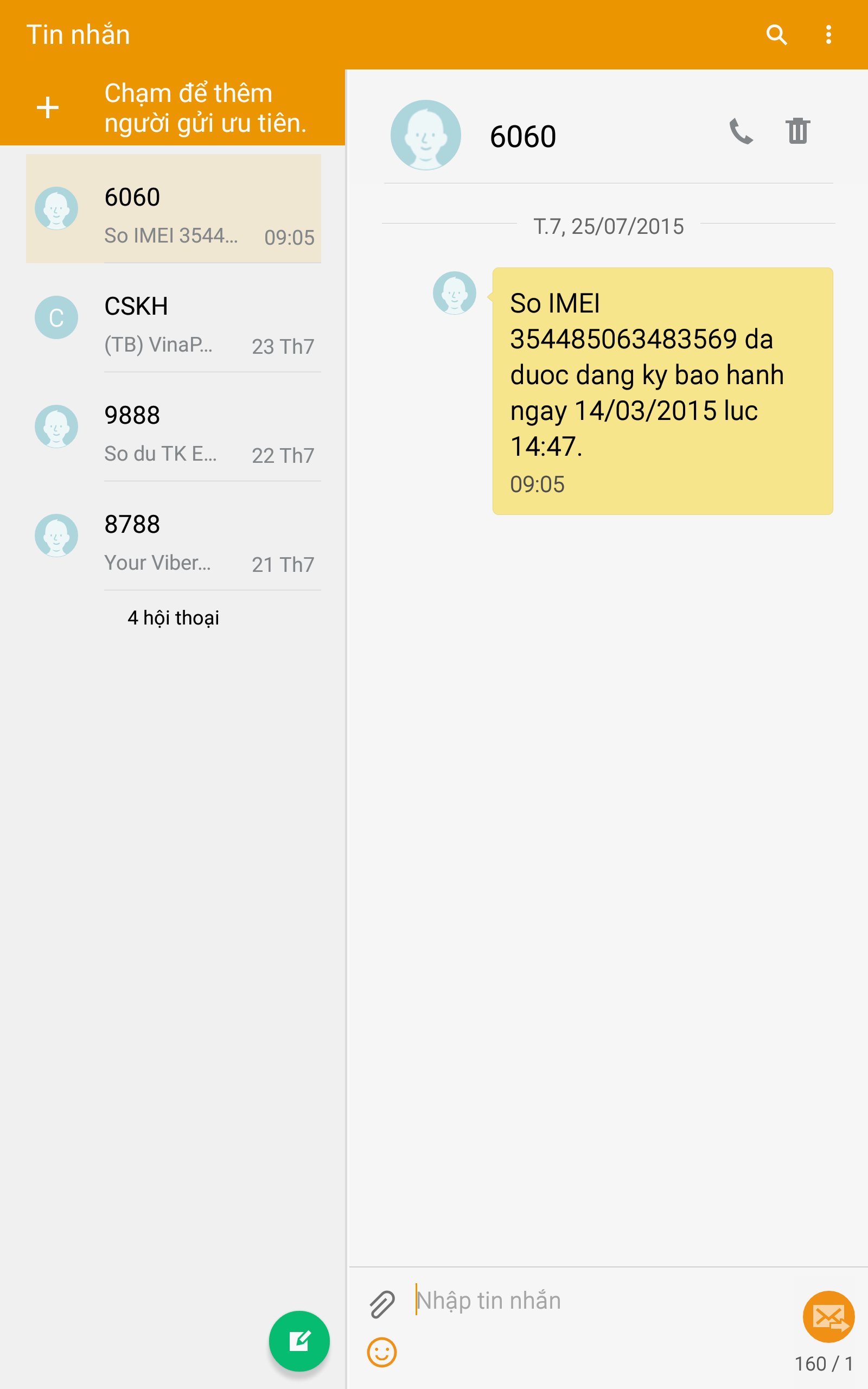The height and width of the screenshot is (1389, 868).
Task: Open the search icon in Tin nhắn
Action: click(776, 34)
